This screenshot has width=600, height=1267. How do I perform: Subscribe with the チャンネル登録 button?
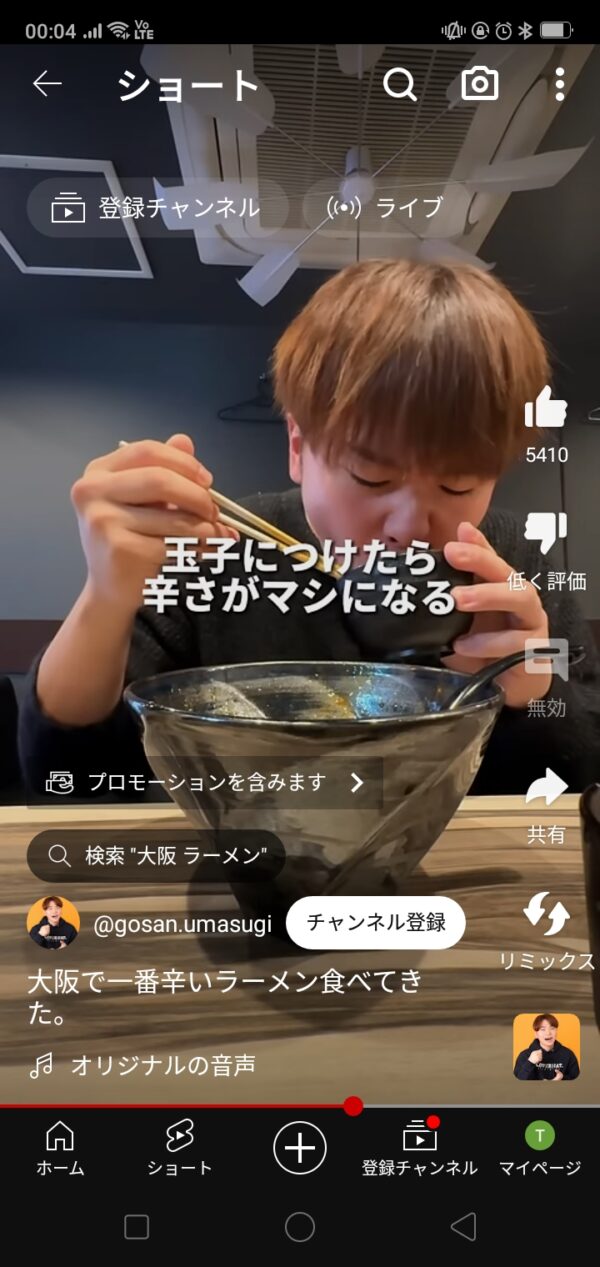point(375,922)
